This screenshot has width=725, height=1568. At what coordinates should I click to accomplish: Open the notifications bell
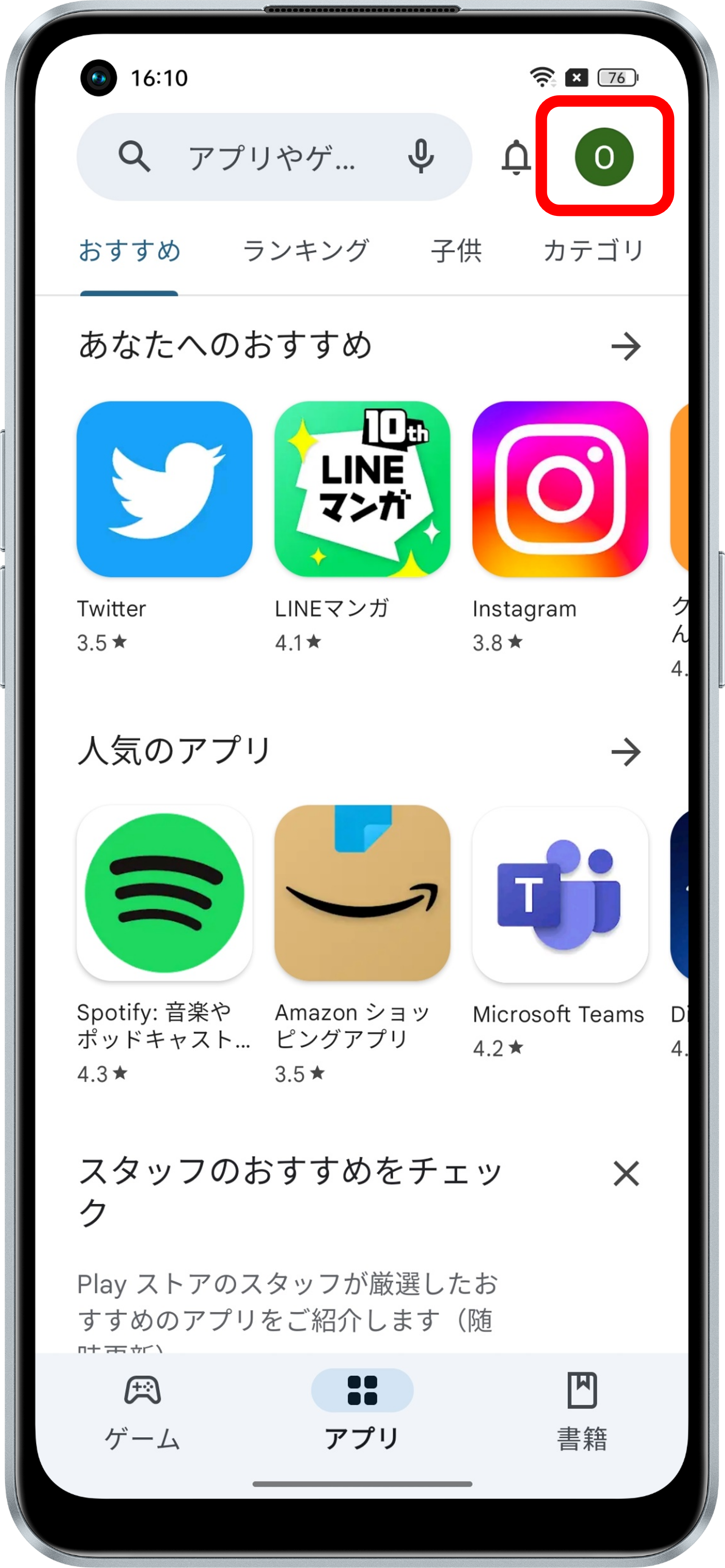516,157
